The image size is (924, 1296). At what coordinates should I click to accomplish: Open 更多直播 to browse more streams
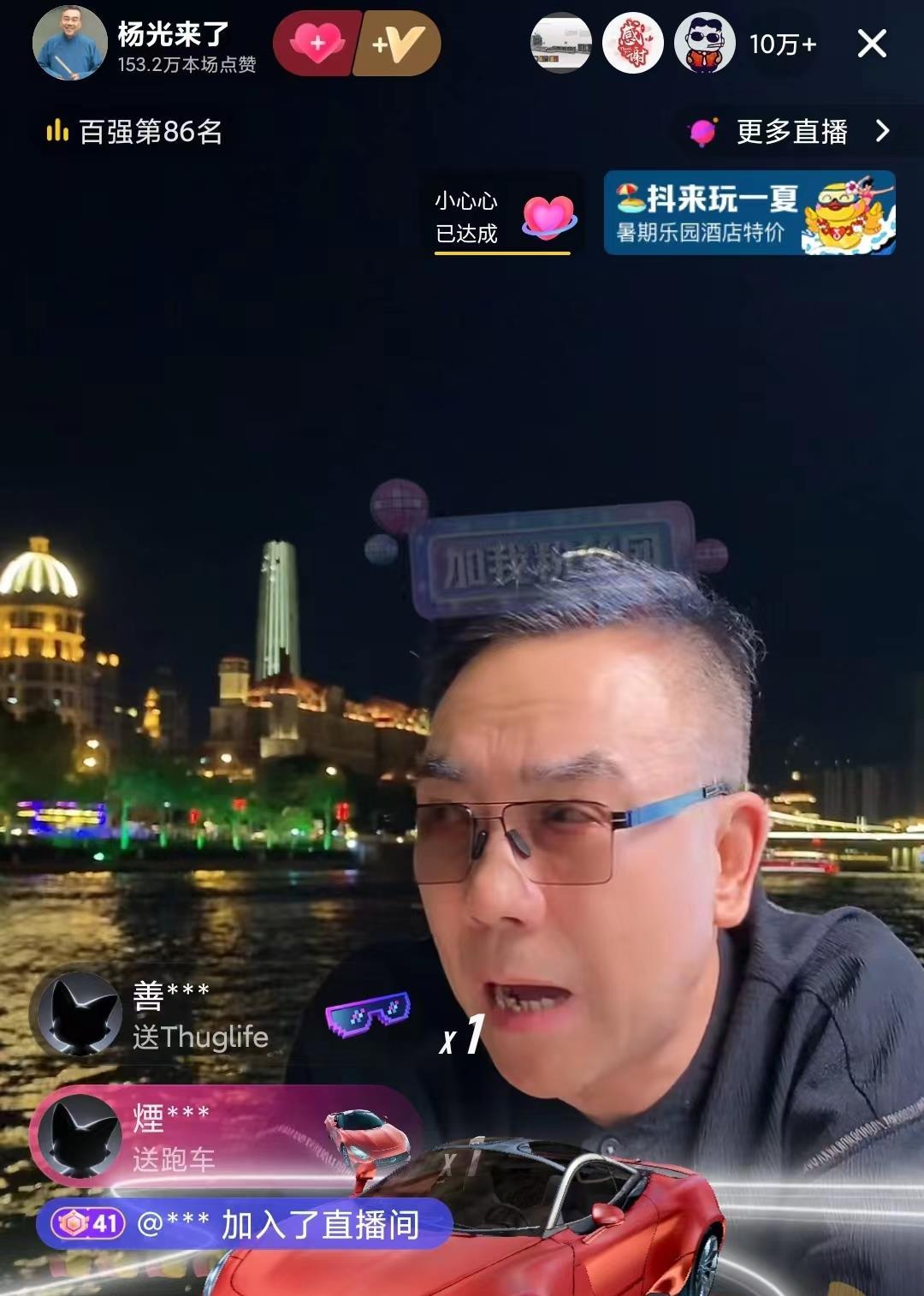tap(791, 132)
